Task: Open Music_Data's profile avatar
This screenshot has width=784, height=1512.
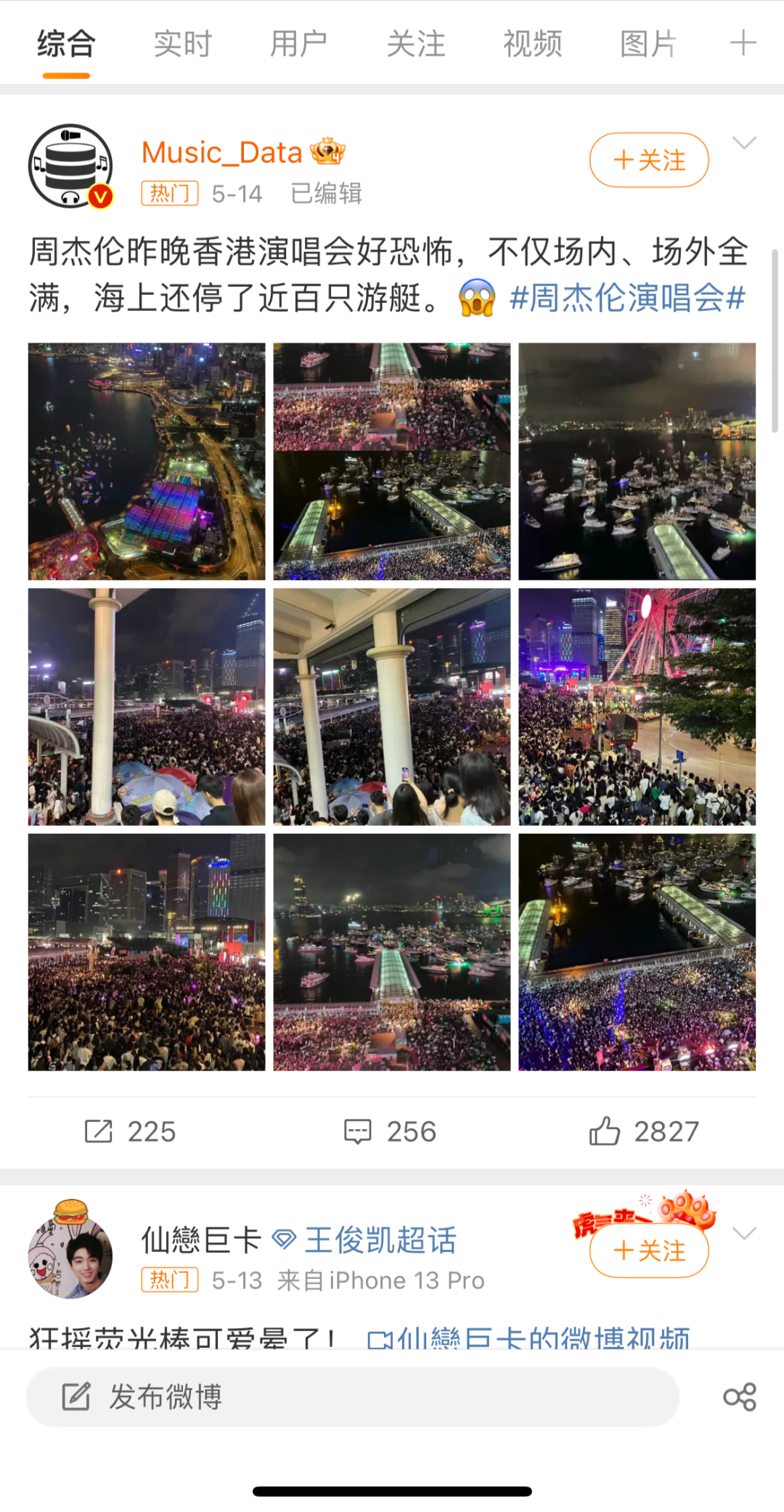Action: point(70,166)
